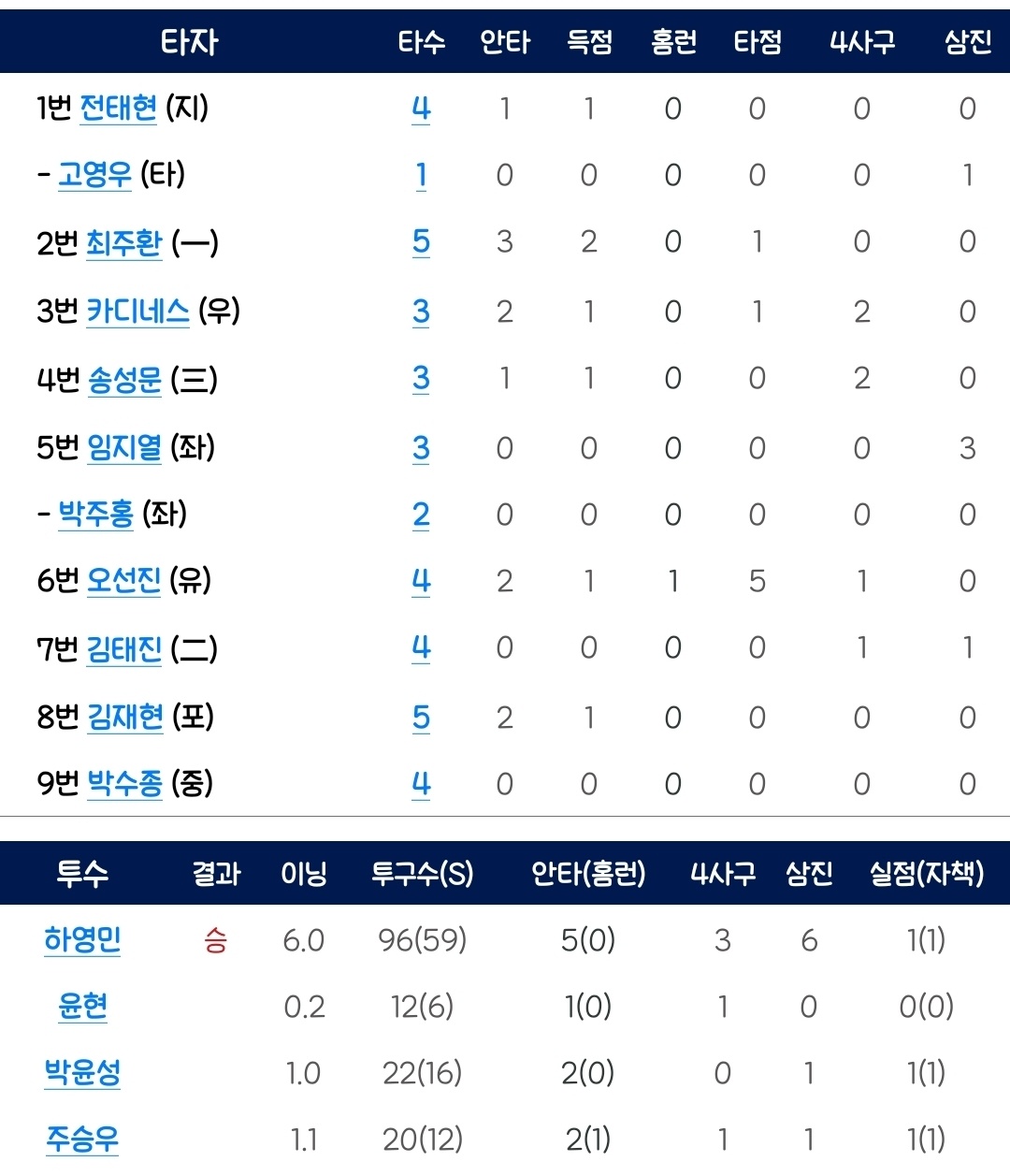1010x1176 pixels.
Task: Open 김태진's player page
Action: [124, 648]
